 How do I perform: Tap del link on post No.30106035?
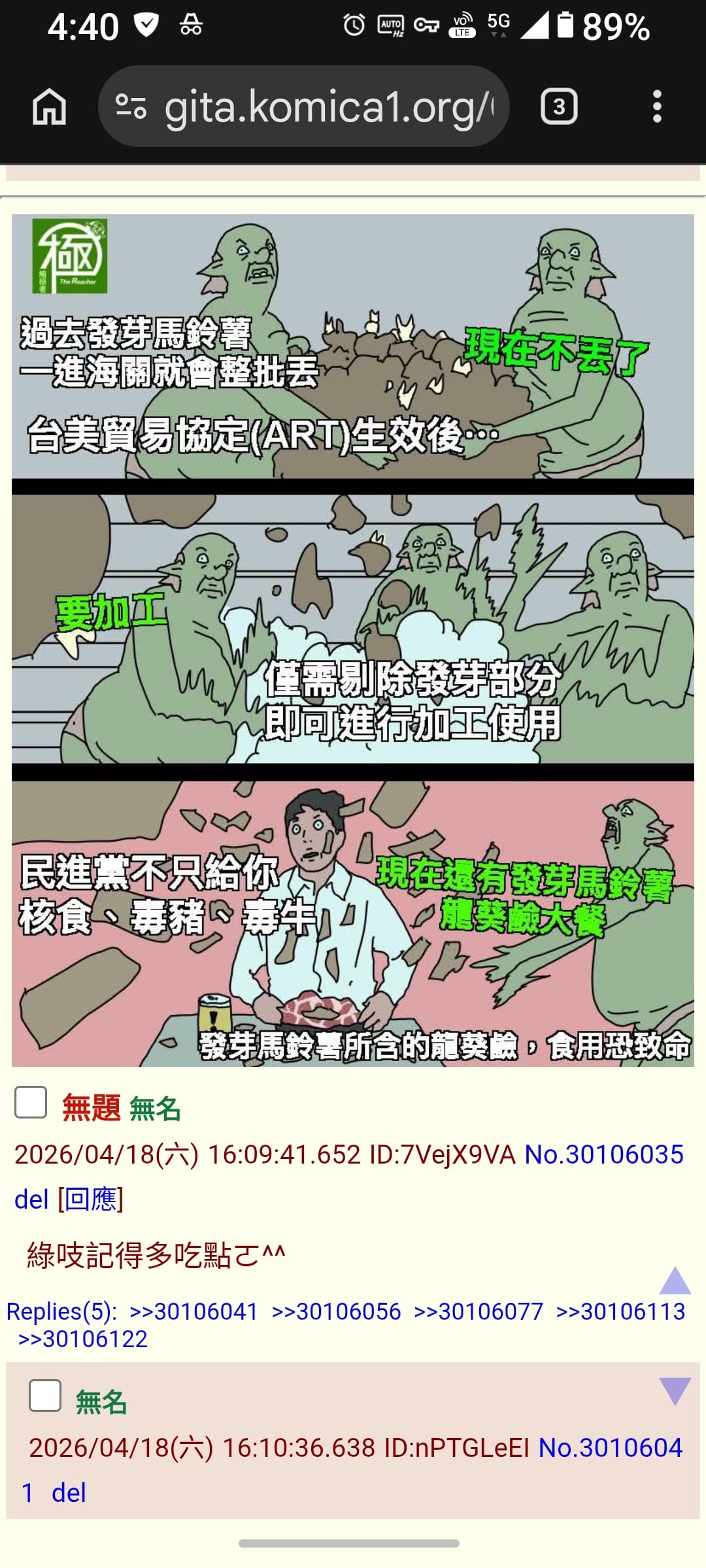(31, 1200)
